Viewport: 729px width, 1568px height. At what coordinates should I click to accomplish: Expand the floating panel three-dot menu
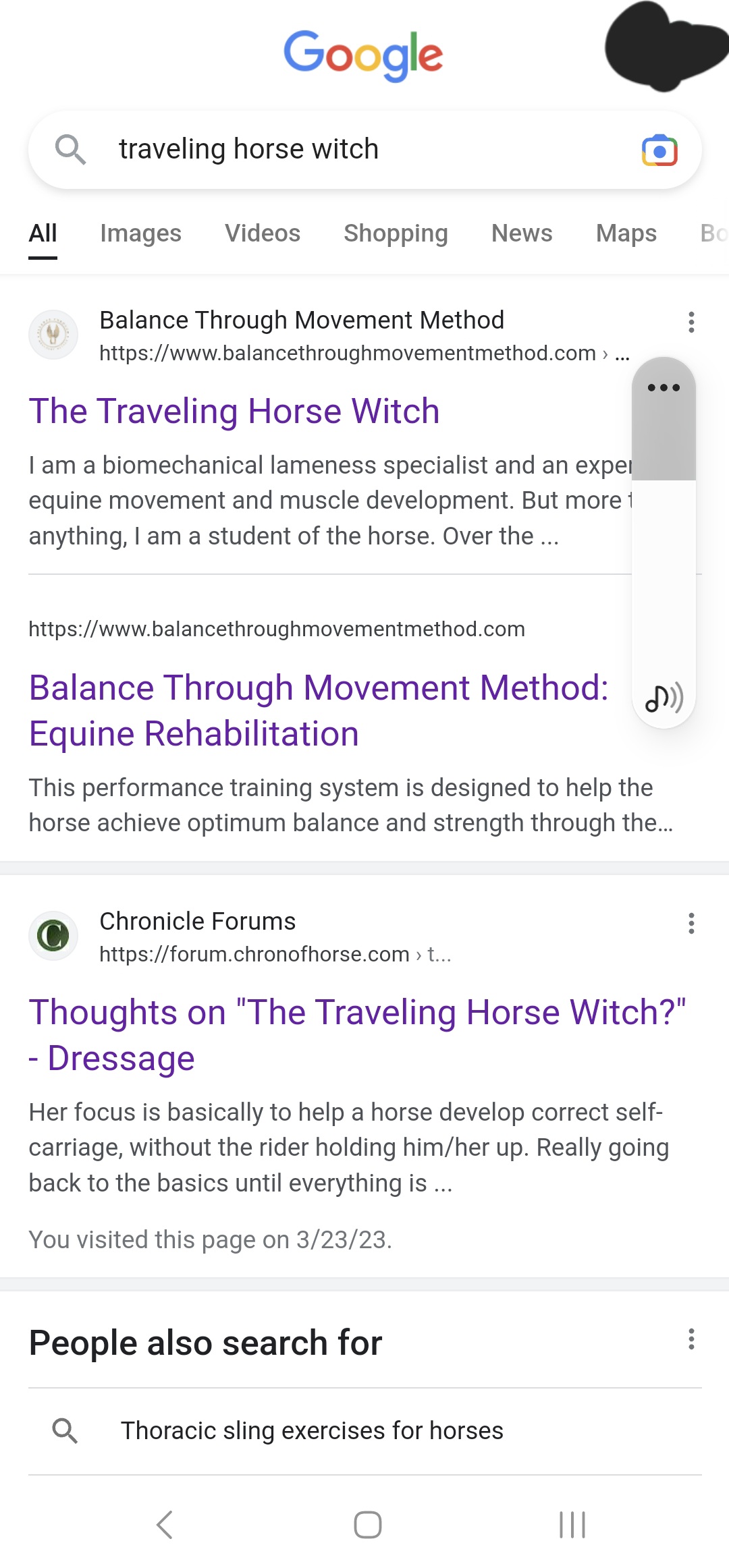(x=664, y=387)
